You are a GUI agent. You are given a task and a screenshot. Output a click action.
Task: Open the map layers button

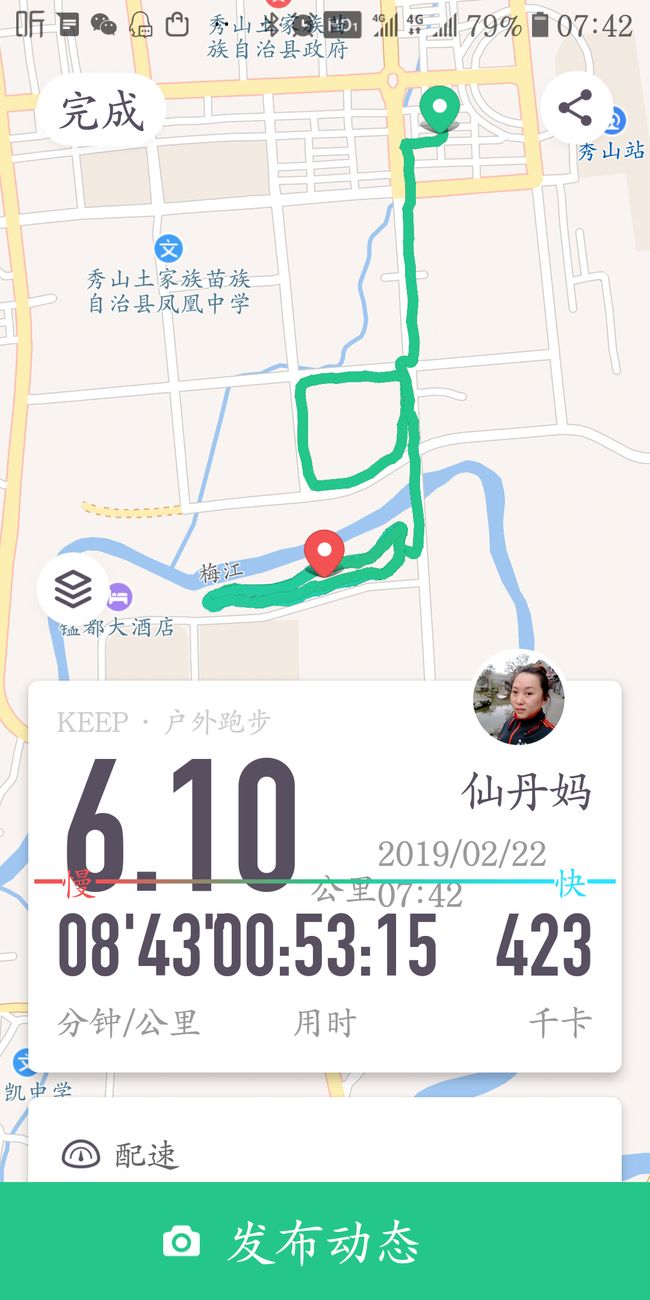click(x=73, y=590)
